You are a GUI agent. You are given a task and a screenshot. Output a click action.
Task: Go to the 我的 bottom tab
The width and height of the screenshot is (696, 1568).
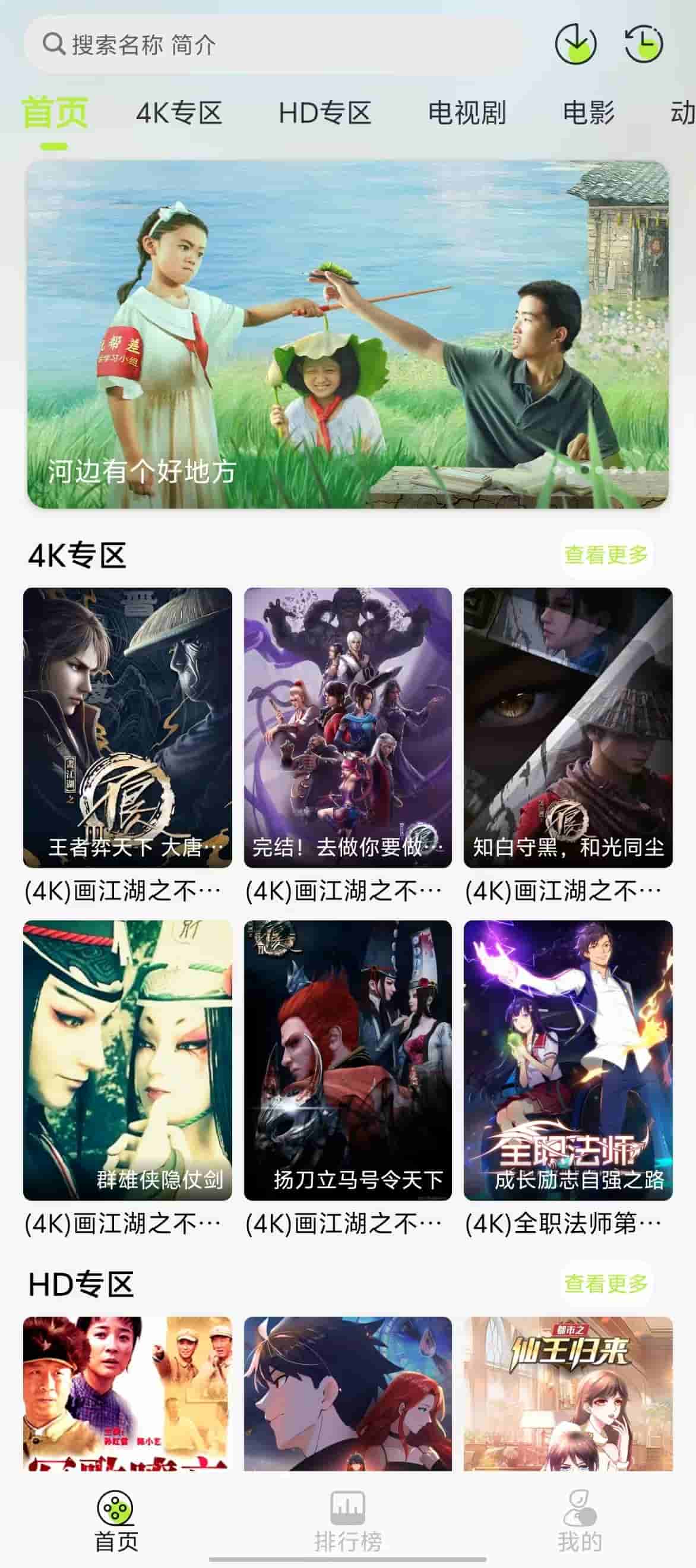point(579,1521)
